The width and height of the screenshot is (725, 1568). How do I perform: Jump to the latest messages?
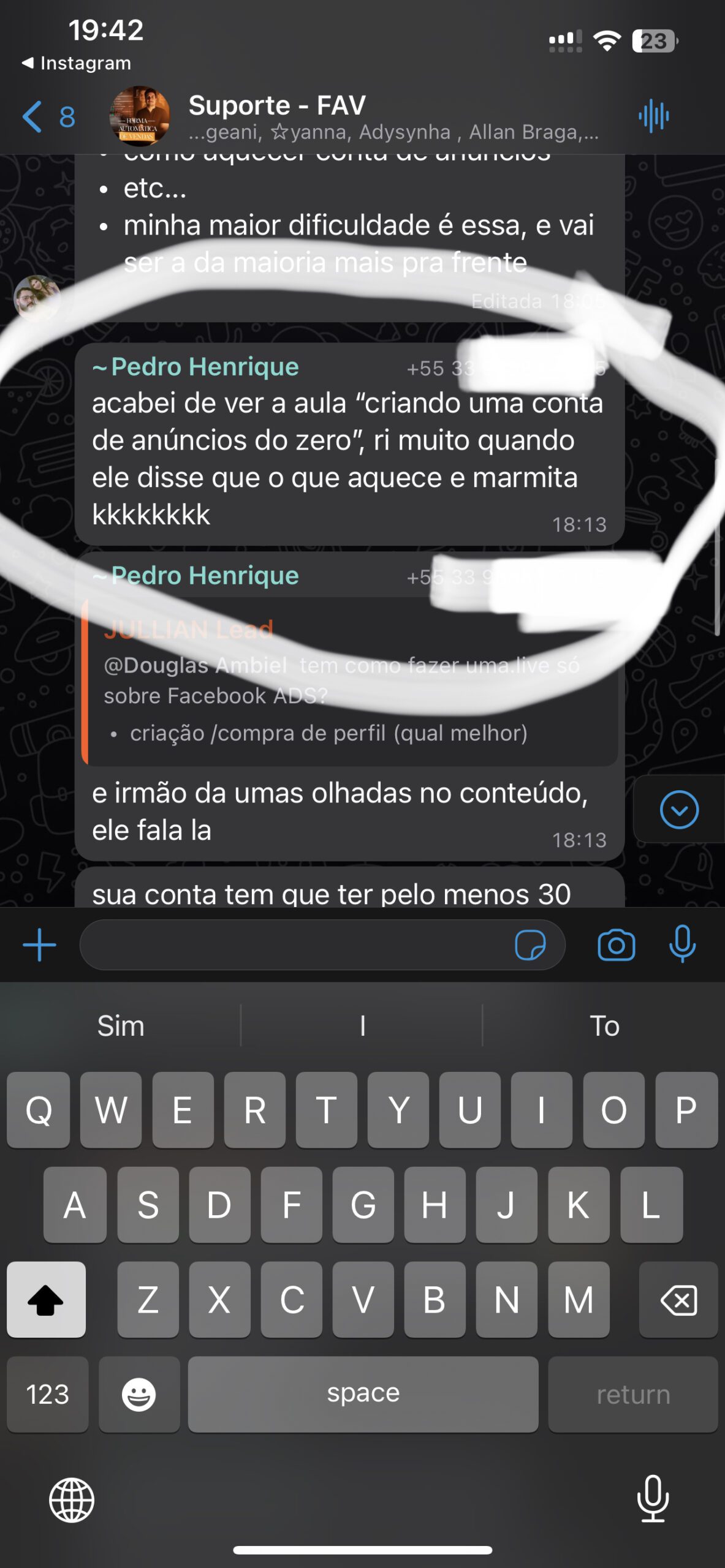click(x=678, y=809)
